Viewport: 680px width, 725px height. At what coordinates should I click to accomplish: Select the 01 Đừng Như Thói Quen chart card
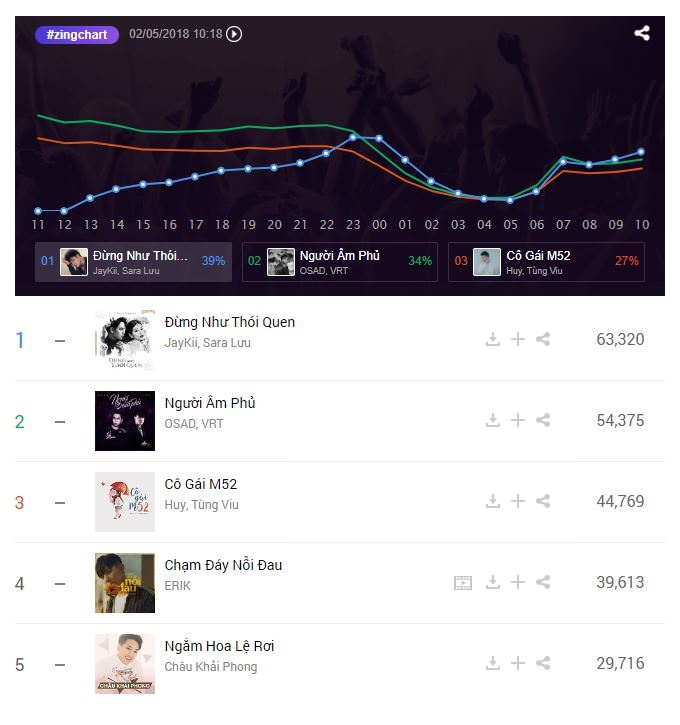(133, 262)
